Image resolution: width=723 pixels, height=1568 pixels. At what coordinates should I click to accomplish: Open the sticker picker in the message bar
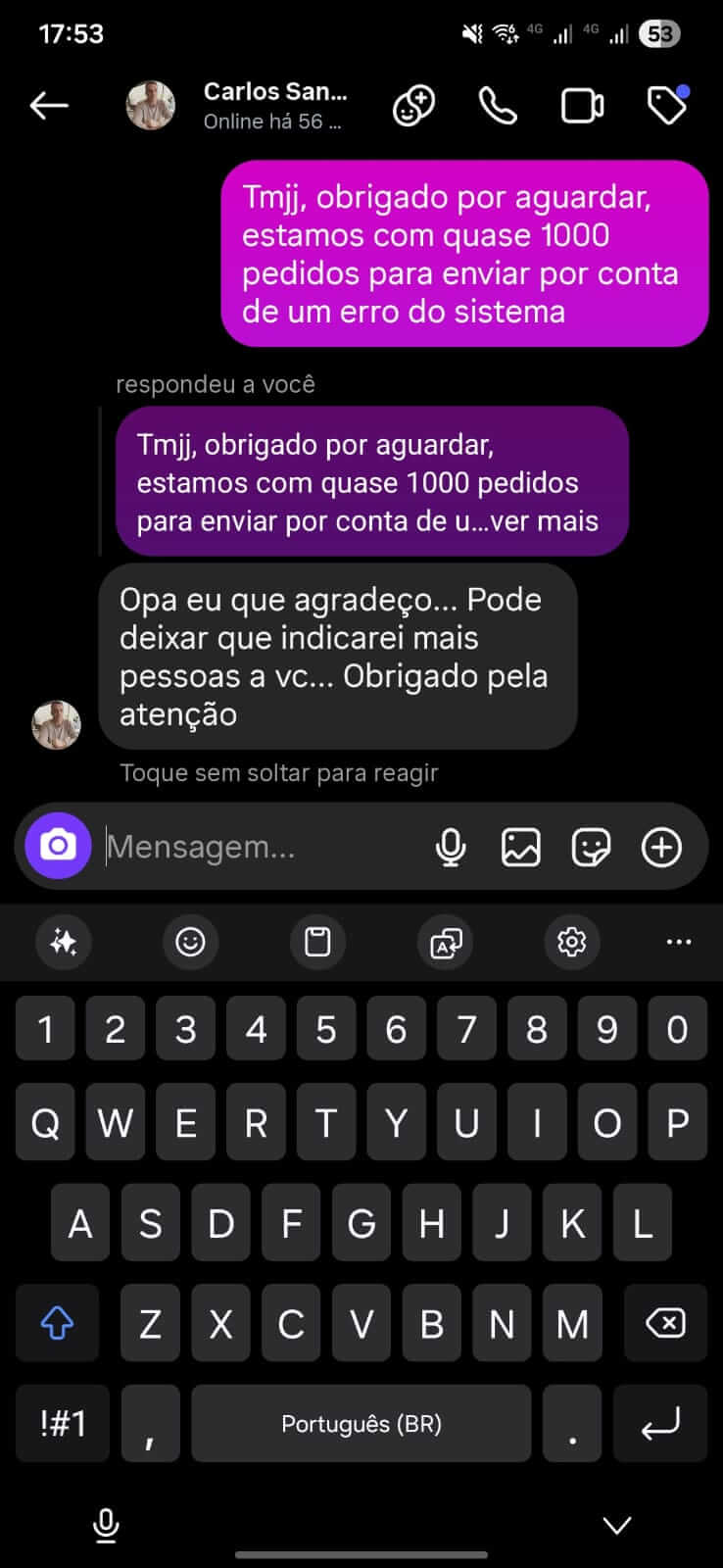591,847
